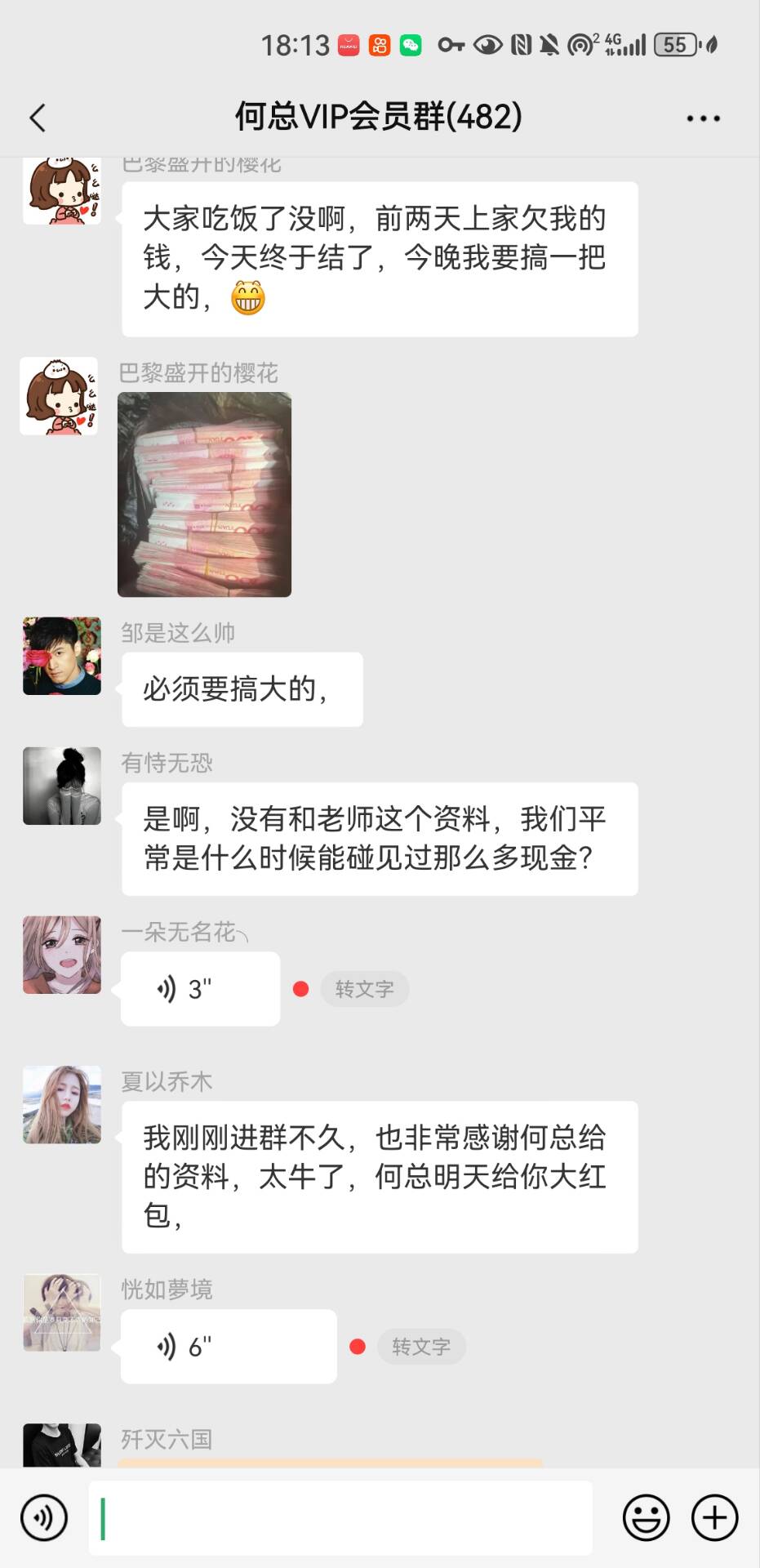Open the cash photo from 巴黎盛开的樱花
The image size is (760, 1568).
point(204,494)
